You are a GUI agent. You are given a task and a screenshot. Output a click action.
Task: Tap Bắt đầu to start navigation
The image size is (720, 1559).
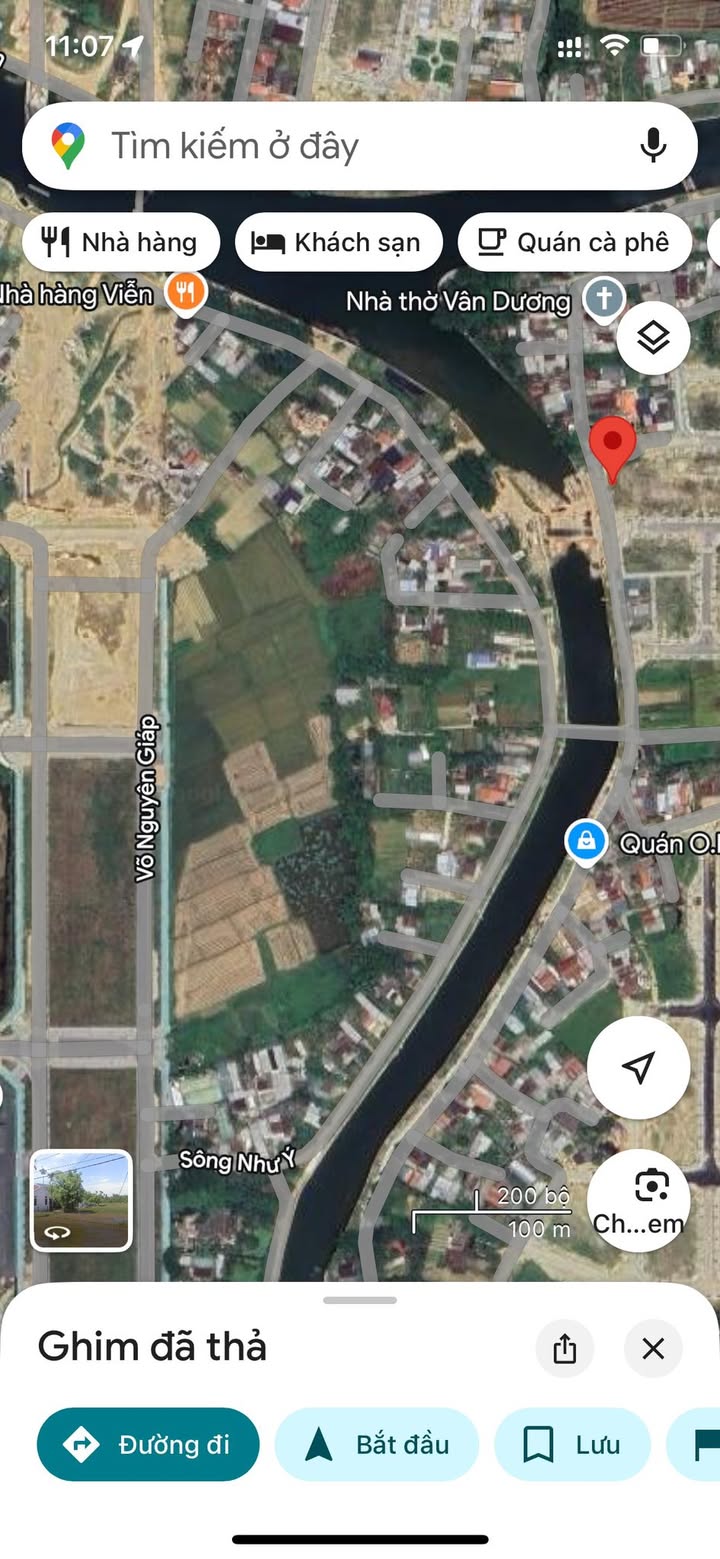click(x=377, y=1445)
